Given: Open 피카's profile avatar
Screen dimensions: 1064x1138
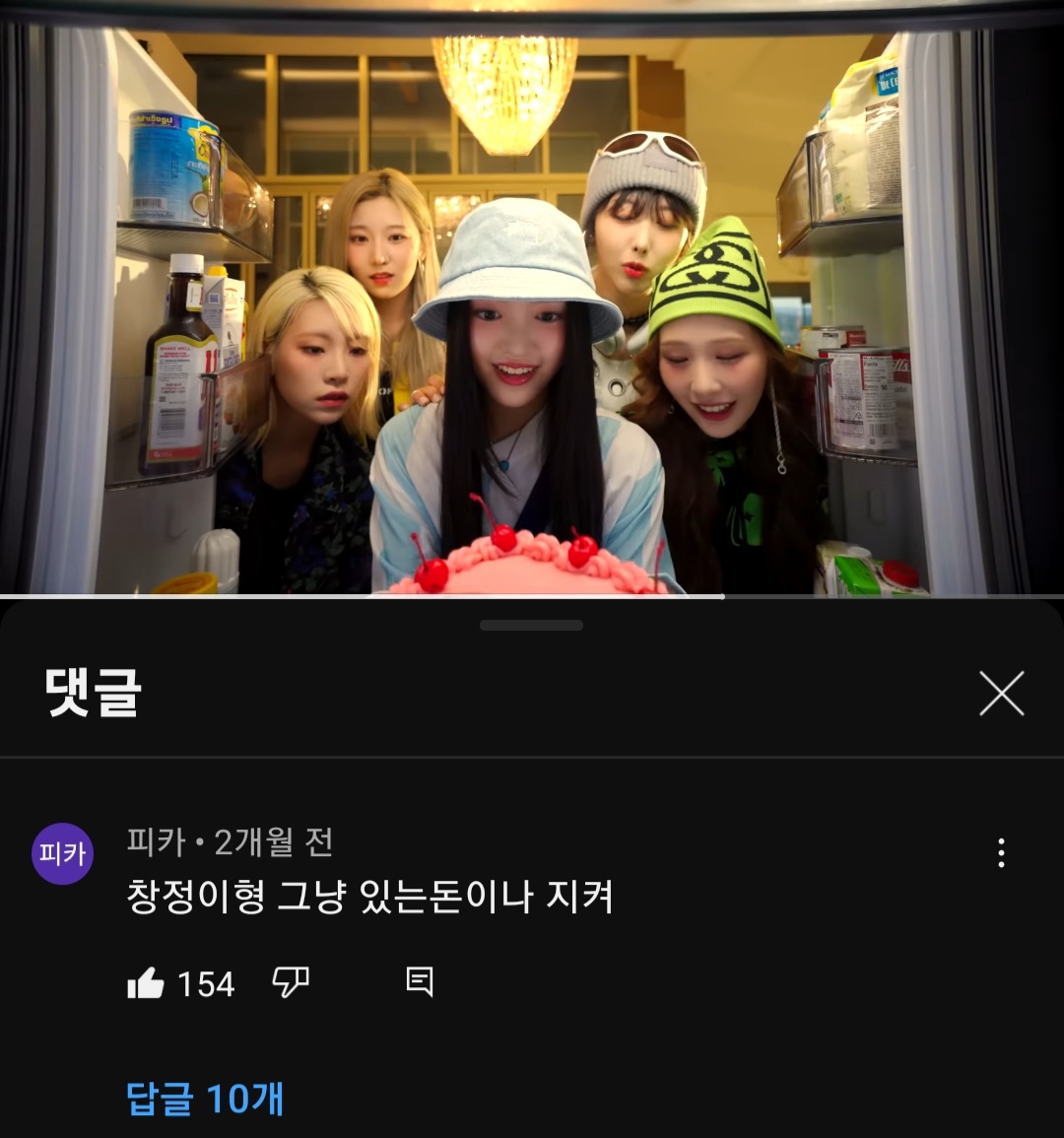Looking at the screenshot, I should (x=63, y=853).
